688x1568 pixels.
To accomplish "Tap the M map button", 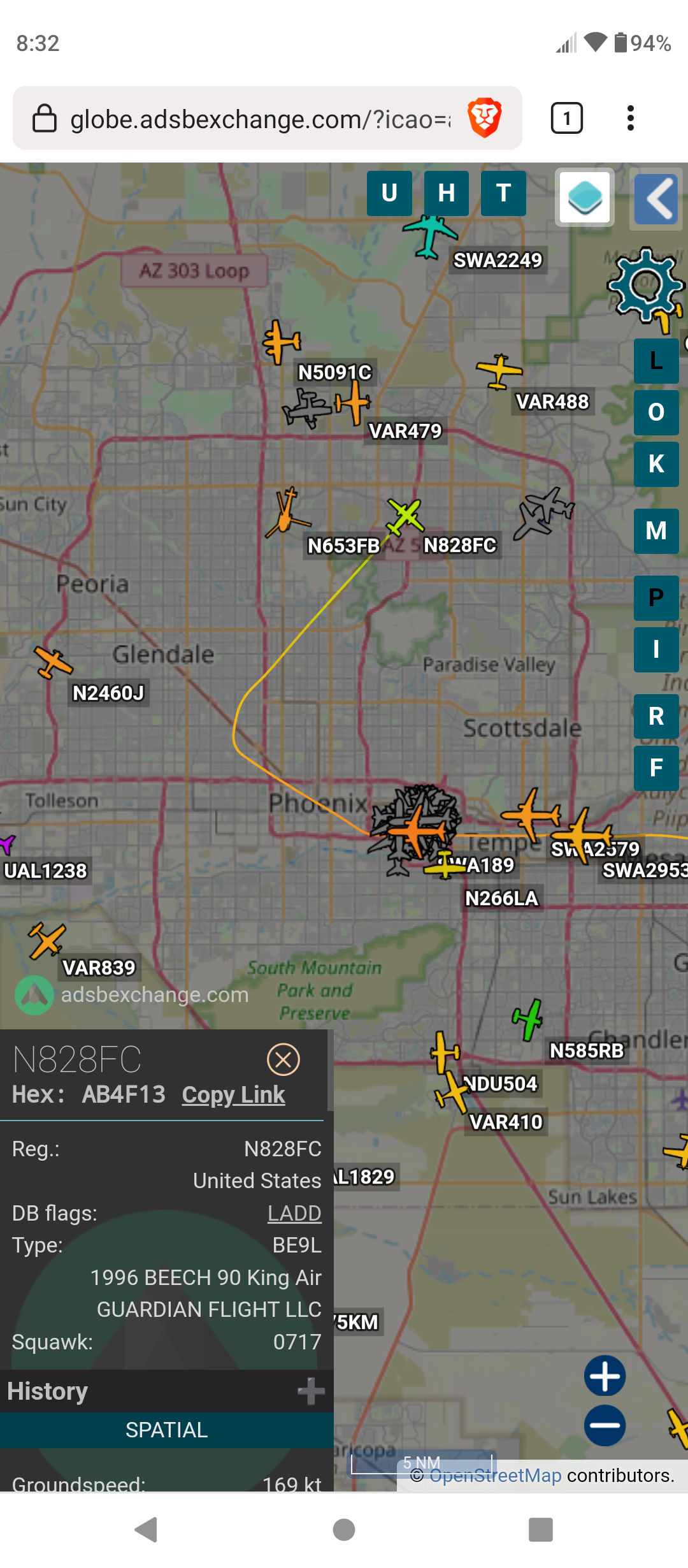I will click(x=656, y=531).
